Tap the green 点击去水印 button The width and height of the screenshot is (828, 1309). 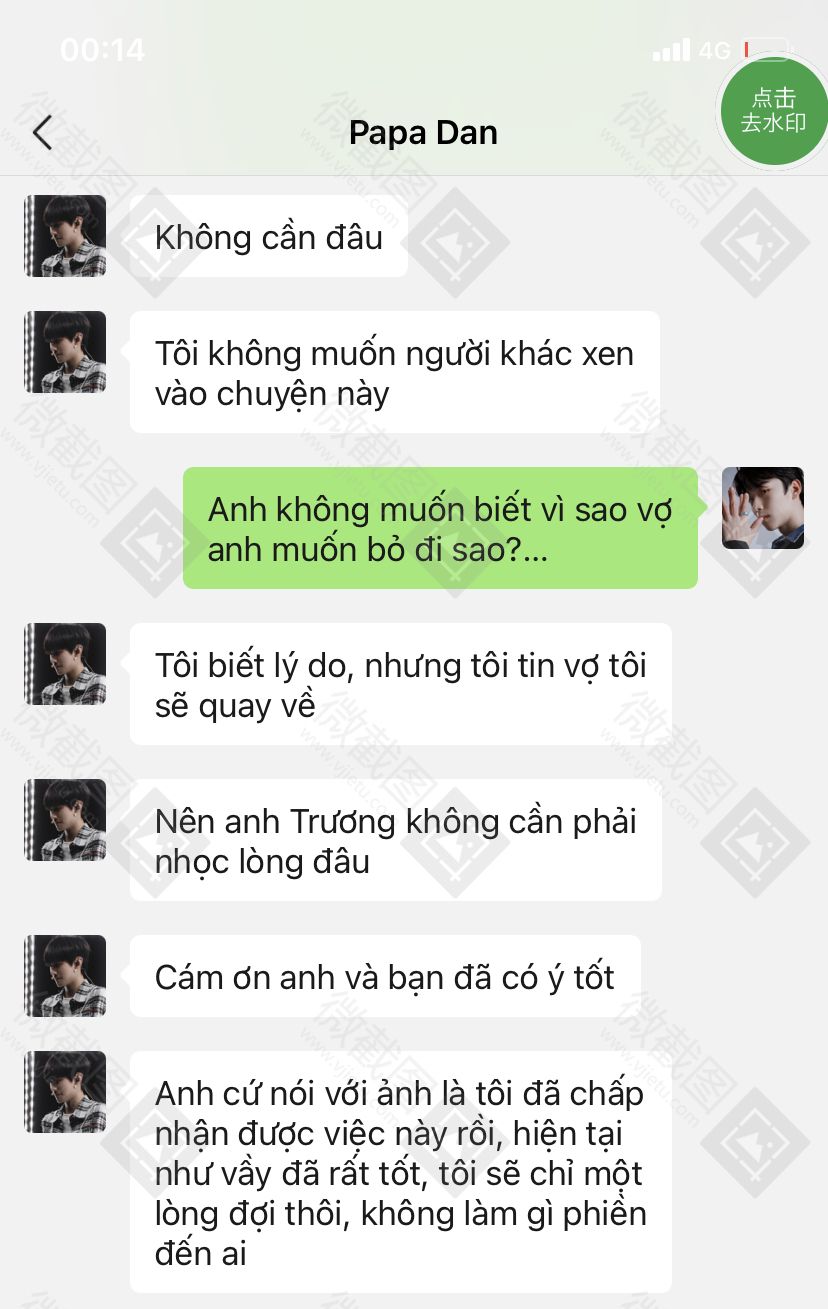click(773, 110)
